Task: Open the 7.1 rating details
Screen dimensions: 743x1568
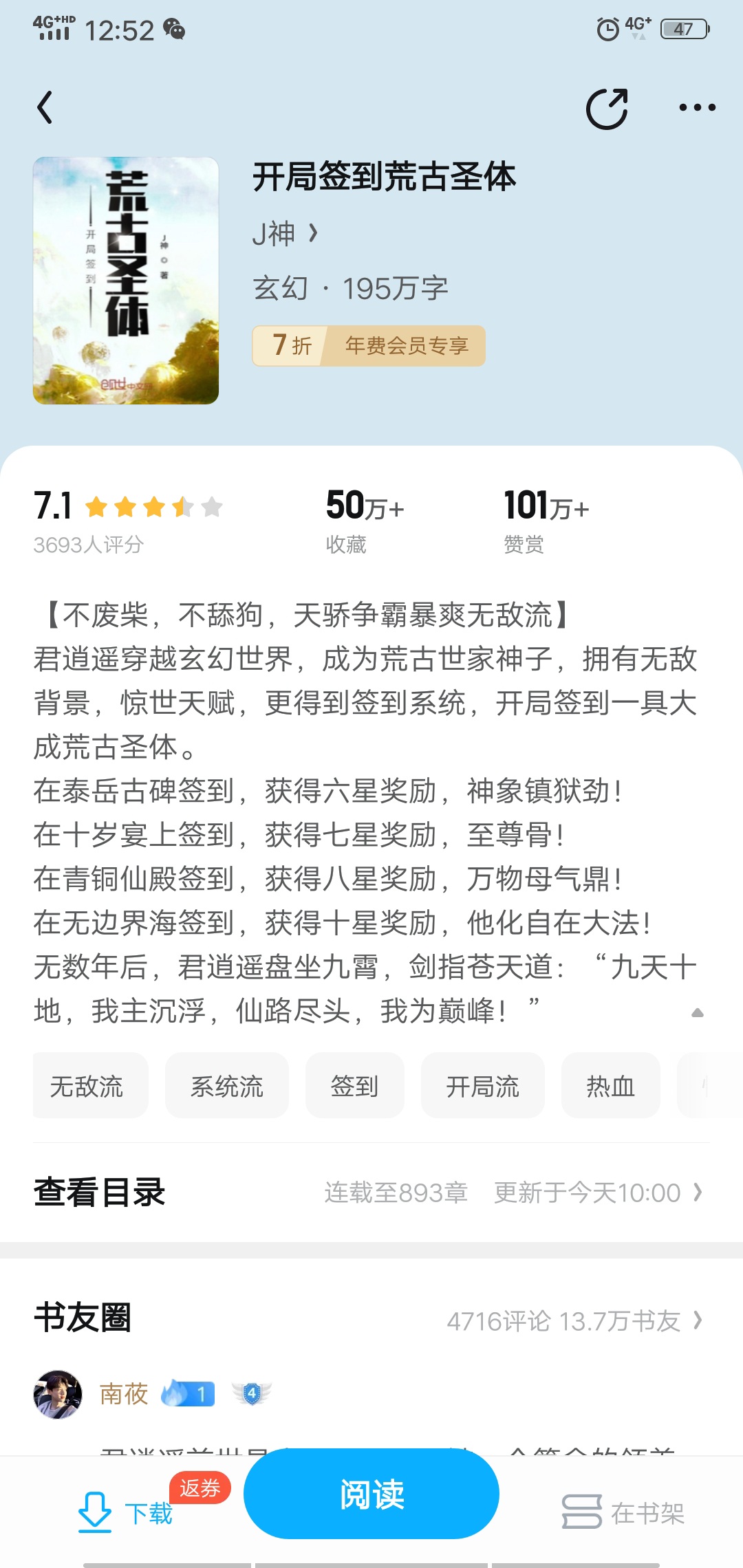Action: (128, 521)
